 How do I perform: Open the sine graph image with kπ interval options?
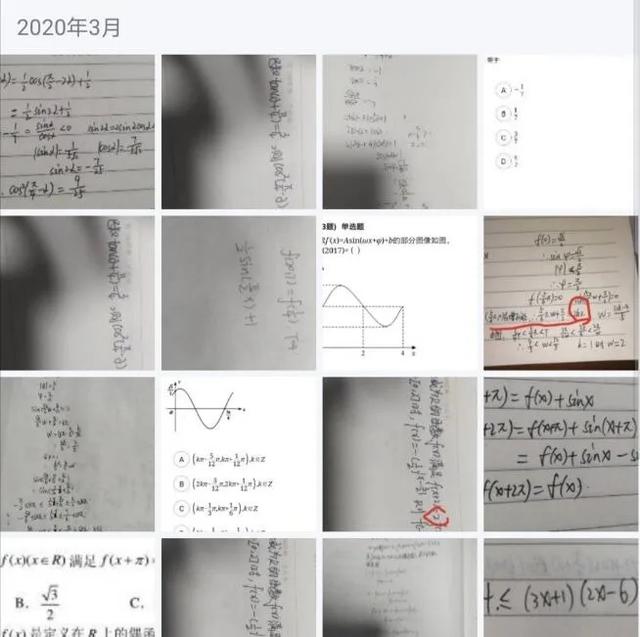click(x=239, y=453)
